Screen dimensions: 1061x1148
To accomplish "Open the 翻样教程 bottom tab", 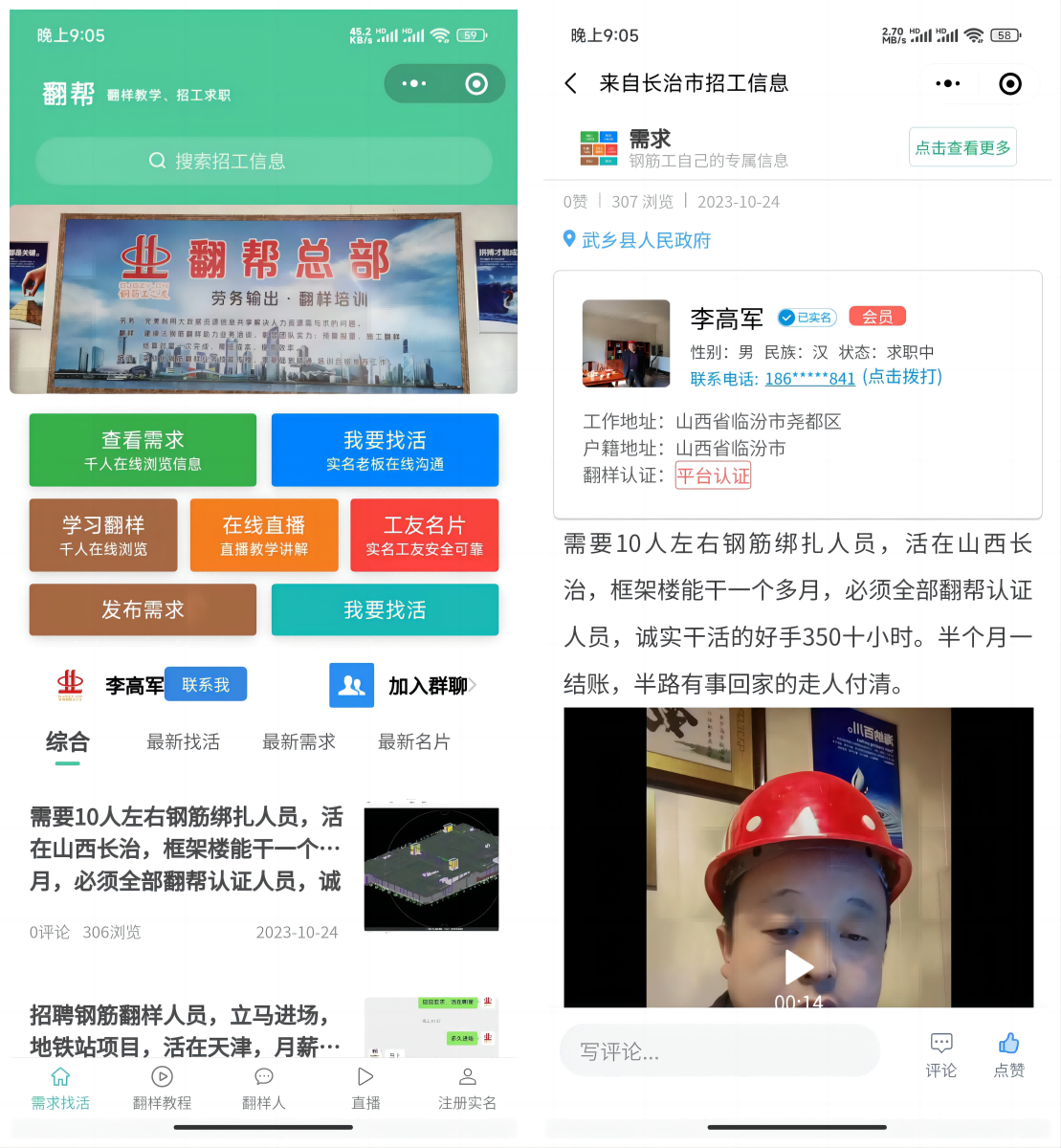I will tap(162, 1088).
